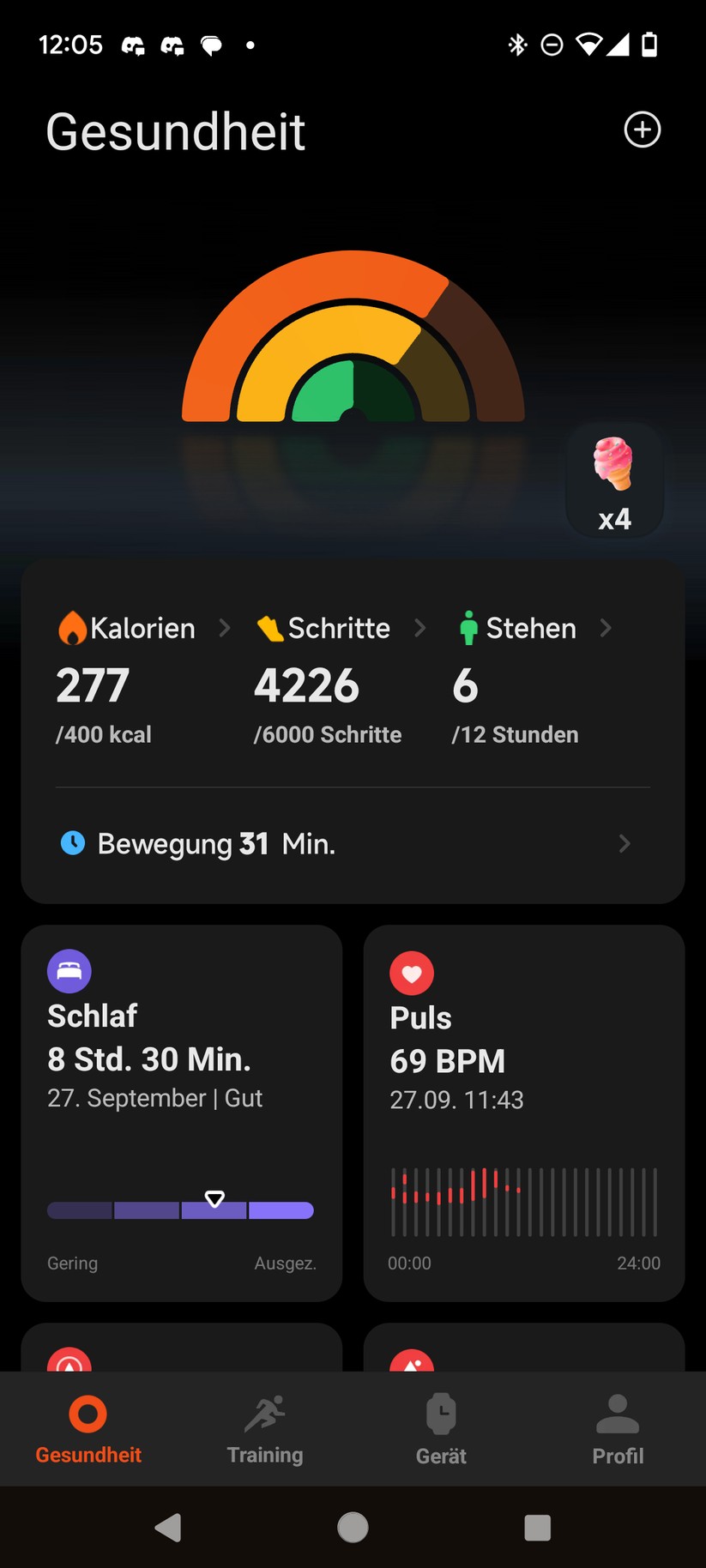This screenshot has width=706, height=1568.
Task: Go back with the system back button
Action: click(x=168, y=1528)
